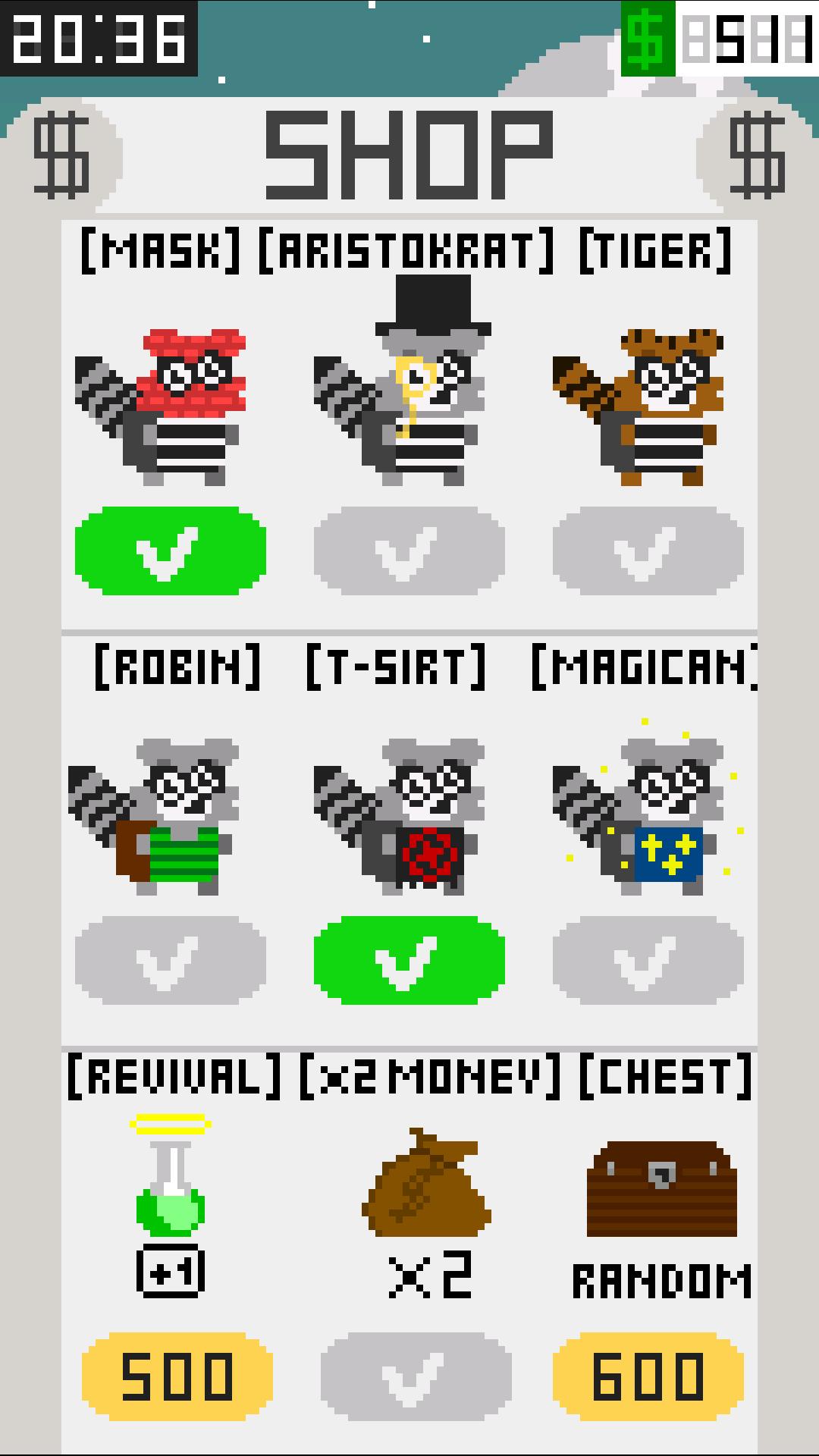Buy random Chest for 600
Image resolution: width=819 pixels, height=1456 pixels.
[648, 1376]
